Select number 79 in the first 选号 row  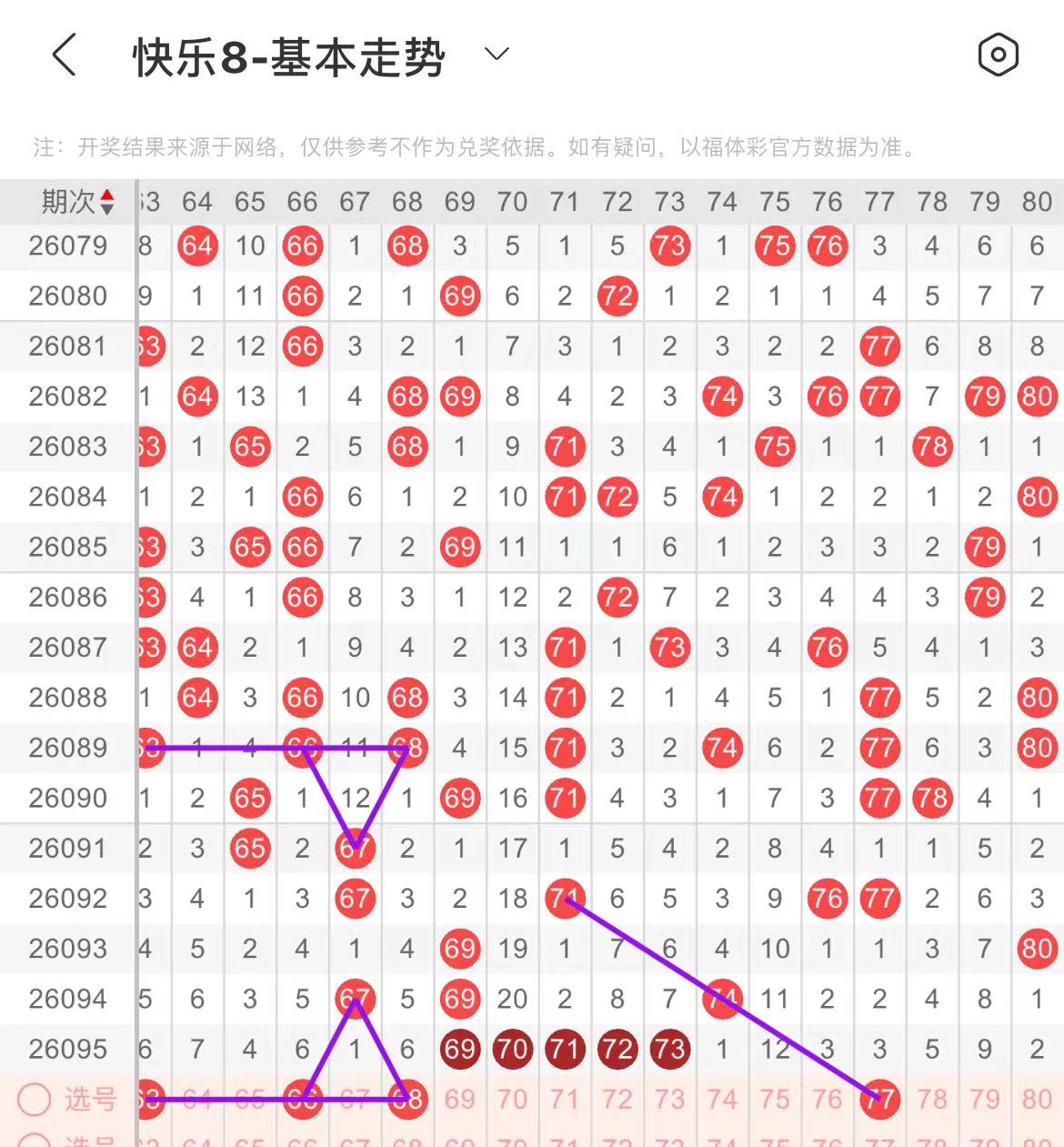click(985, 1099)
